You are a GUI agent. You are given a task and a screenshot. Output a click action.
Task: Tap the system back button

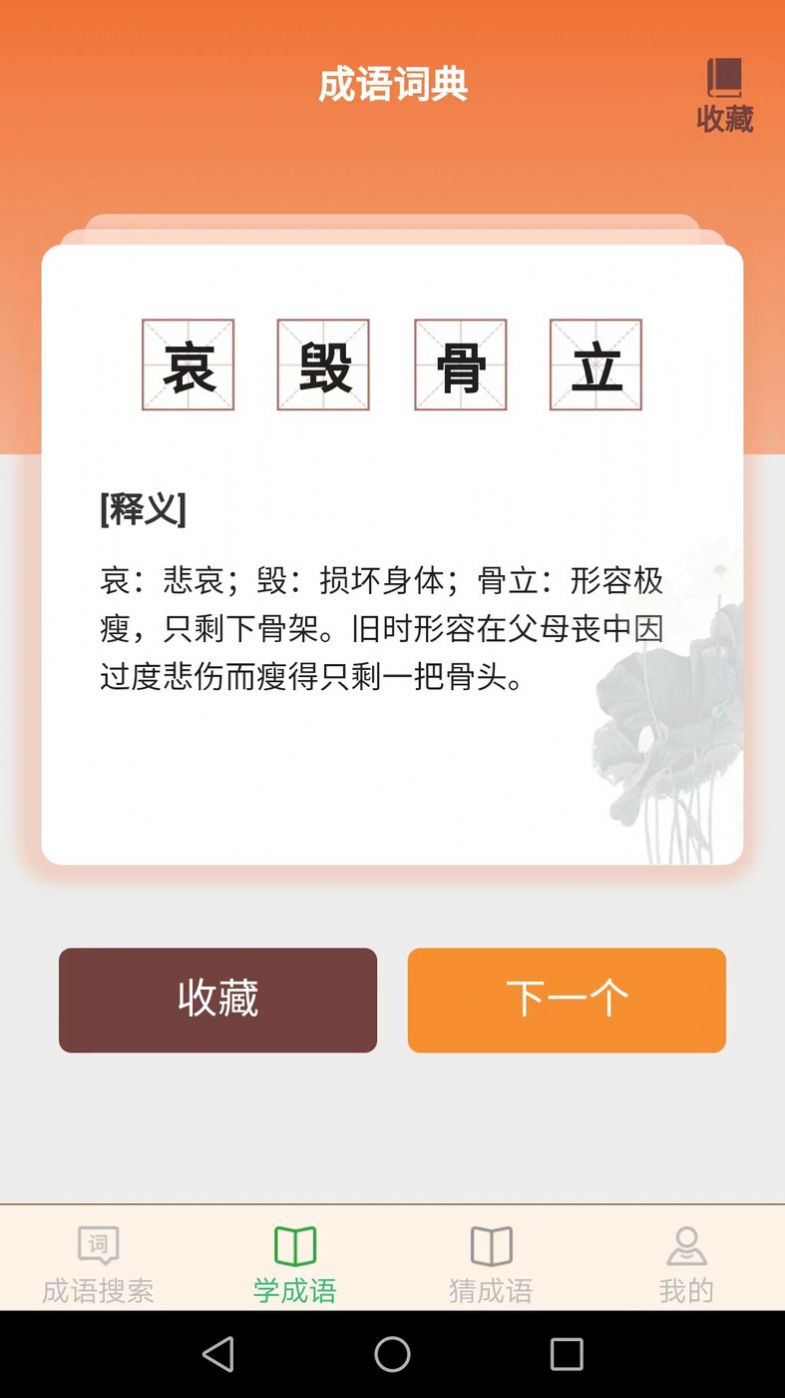[218, 1354]
